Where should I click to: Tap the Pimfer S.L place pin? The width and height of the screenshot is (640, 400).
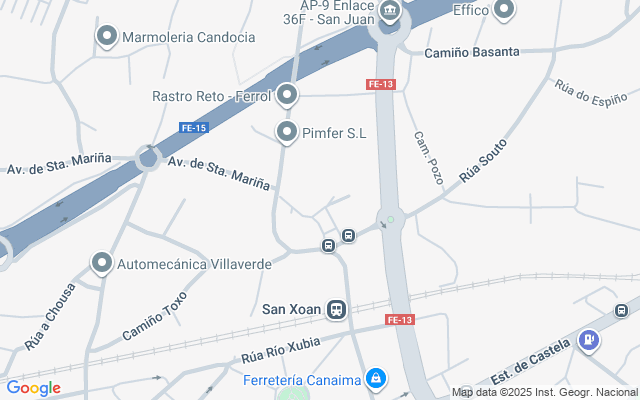287,132
